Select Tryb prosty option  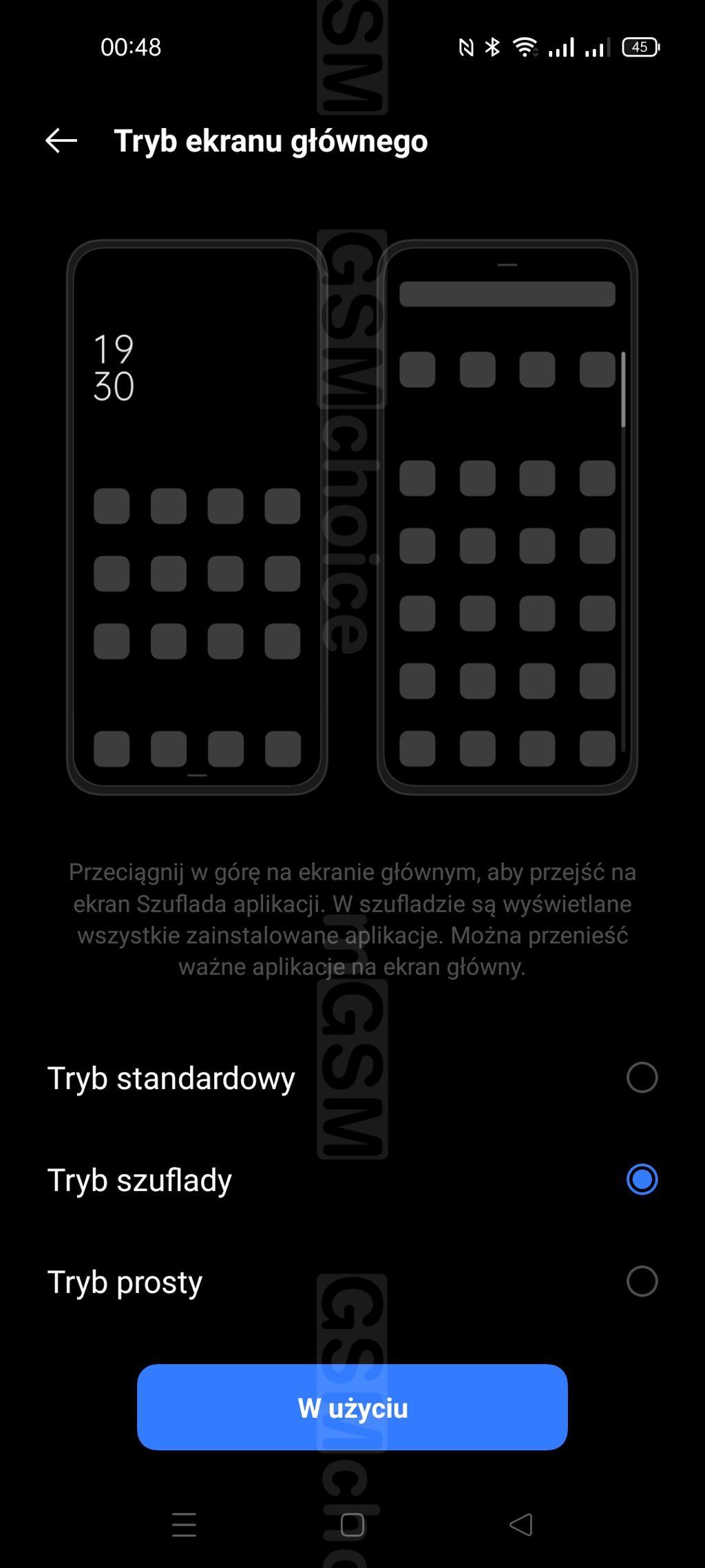pos(642,1281)
